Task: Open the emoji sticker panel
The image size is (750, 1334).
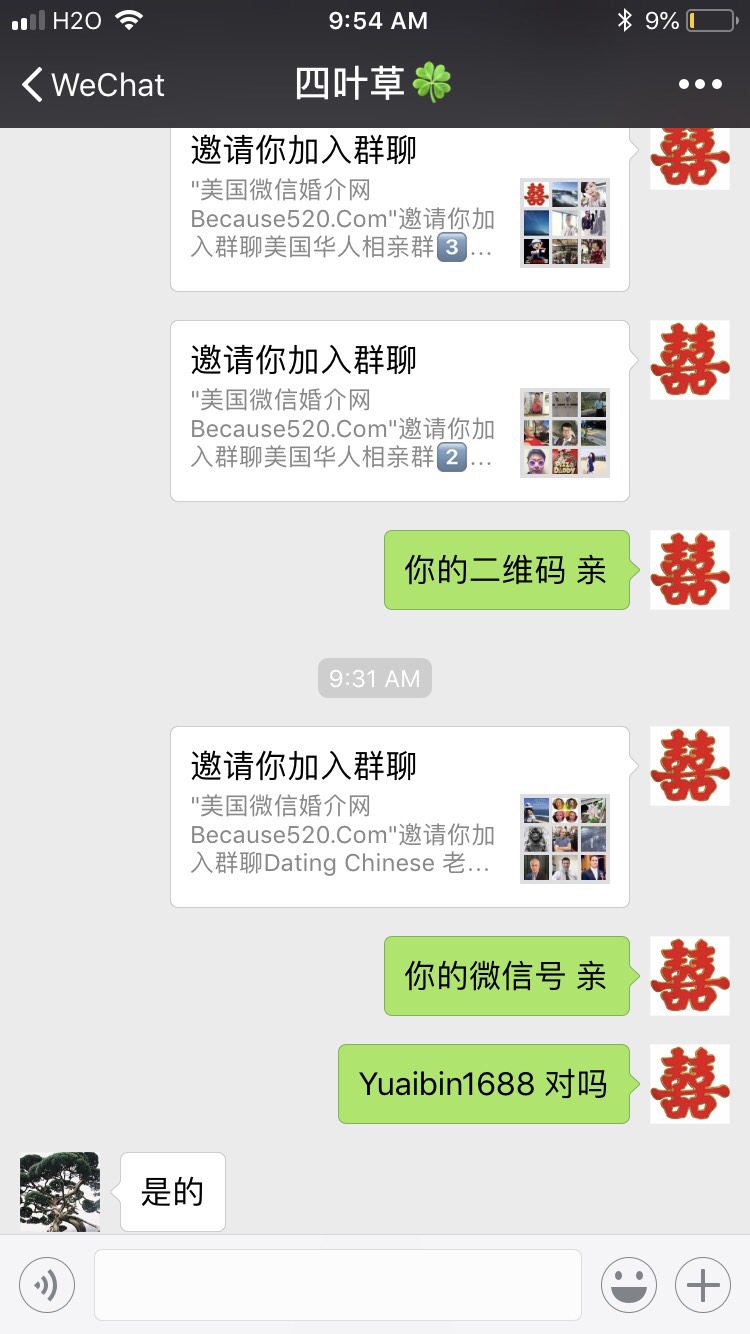Action: 628,1284
